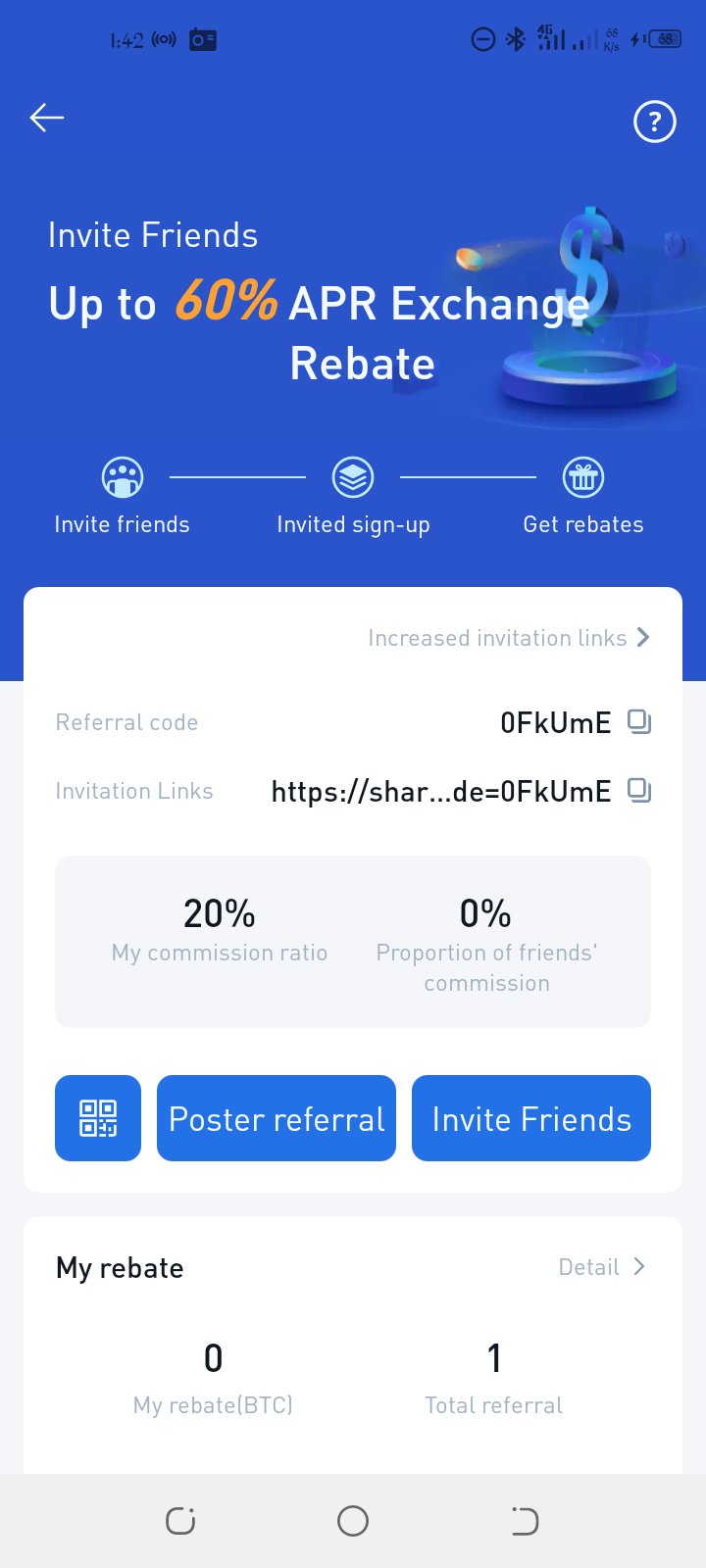The width and height of the screenshot is (706, 1568).
Task: Copy the referral code 0FkUmE
Action: tap(638, 722)
